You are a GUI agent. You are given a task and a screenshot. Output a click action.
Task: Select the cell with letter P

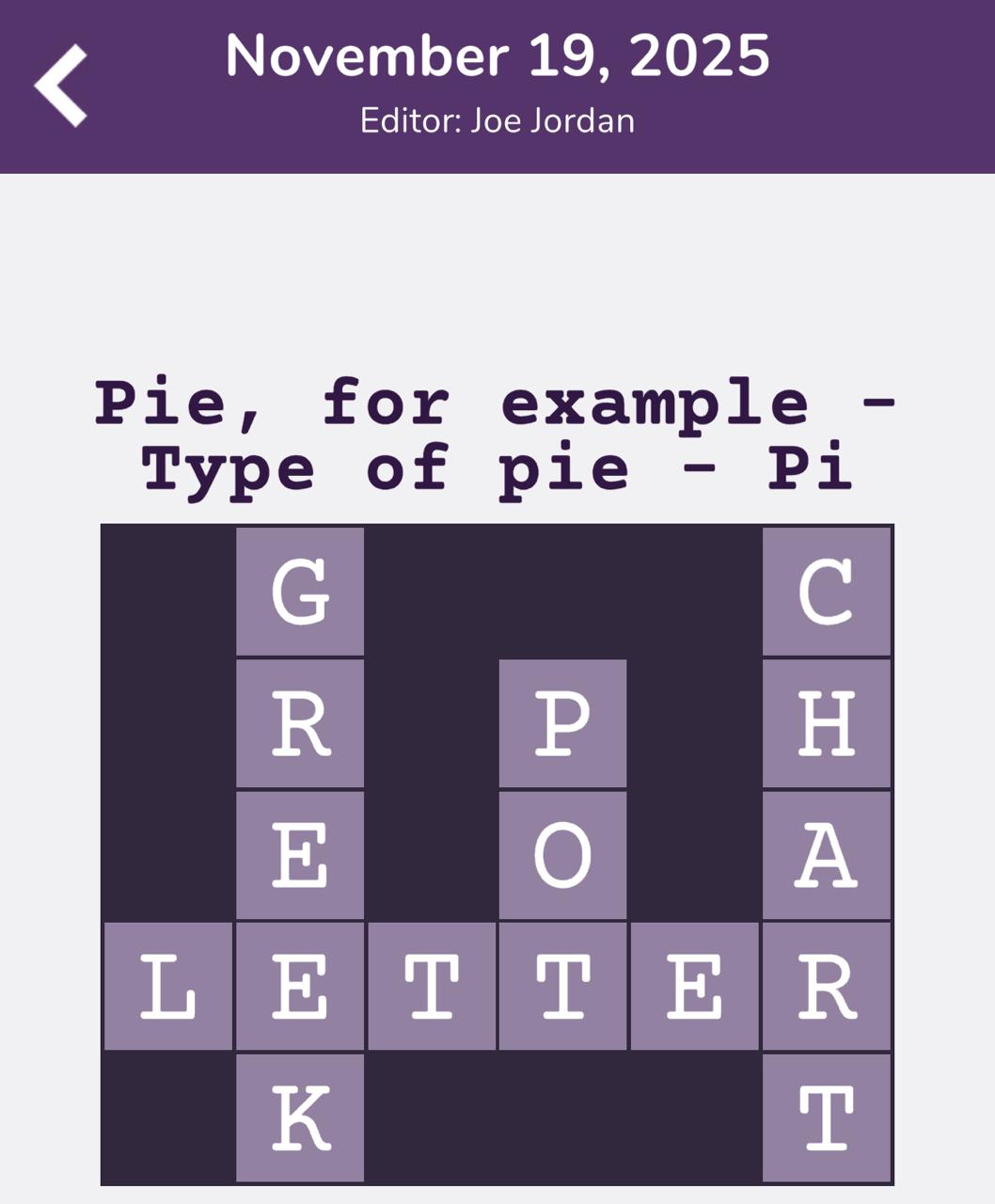tap(563, 723)
